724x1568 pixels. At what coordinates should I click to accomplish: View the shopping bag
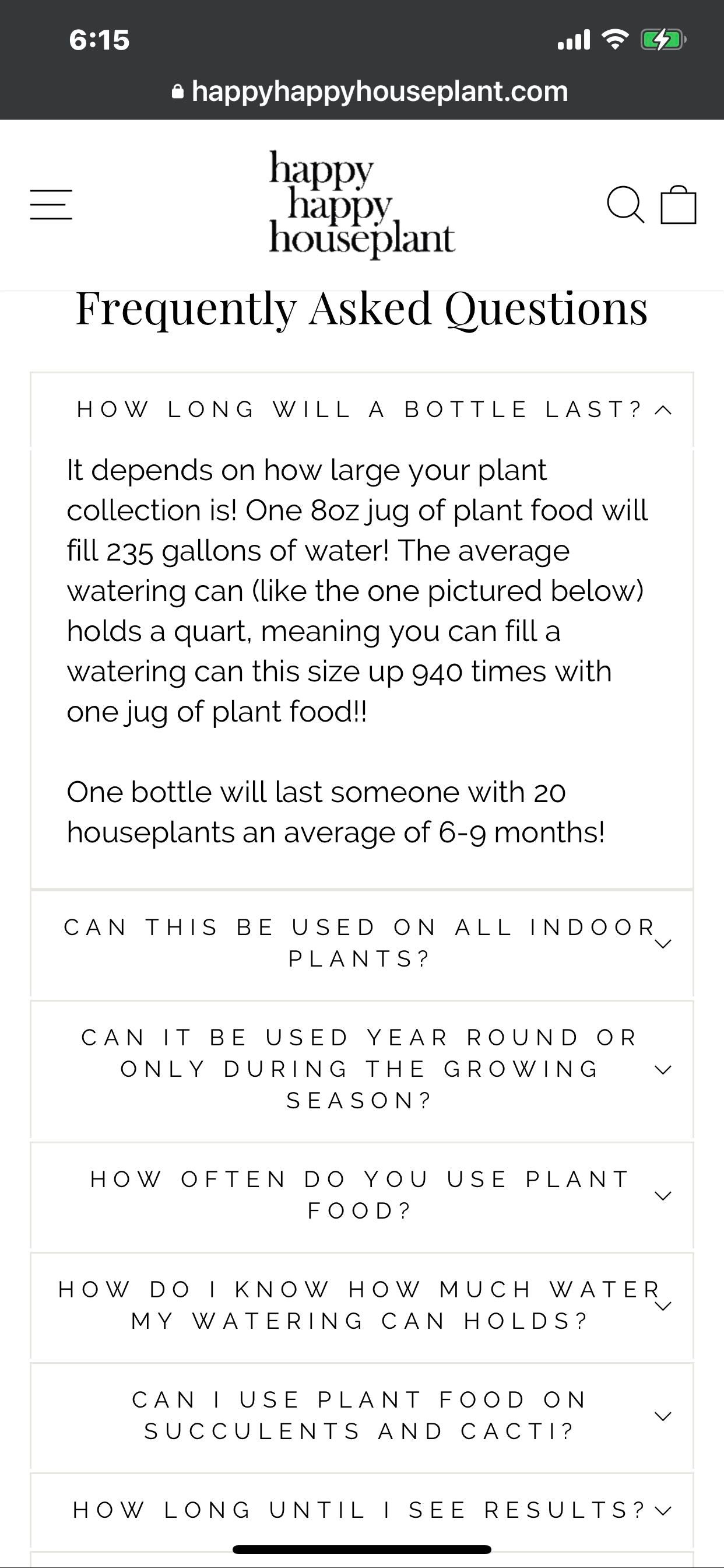(x=679, y=205)
